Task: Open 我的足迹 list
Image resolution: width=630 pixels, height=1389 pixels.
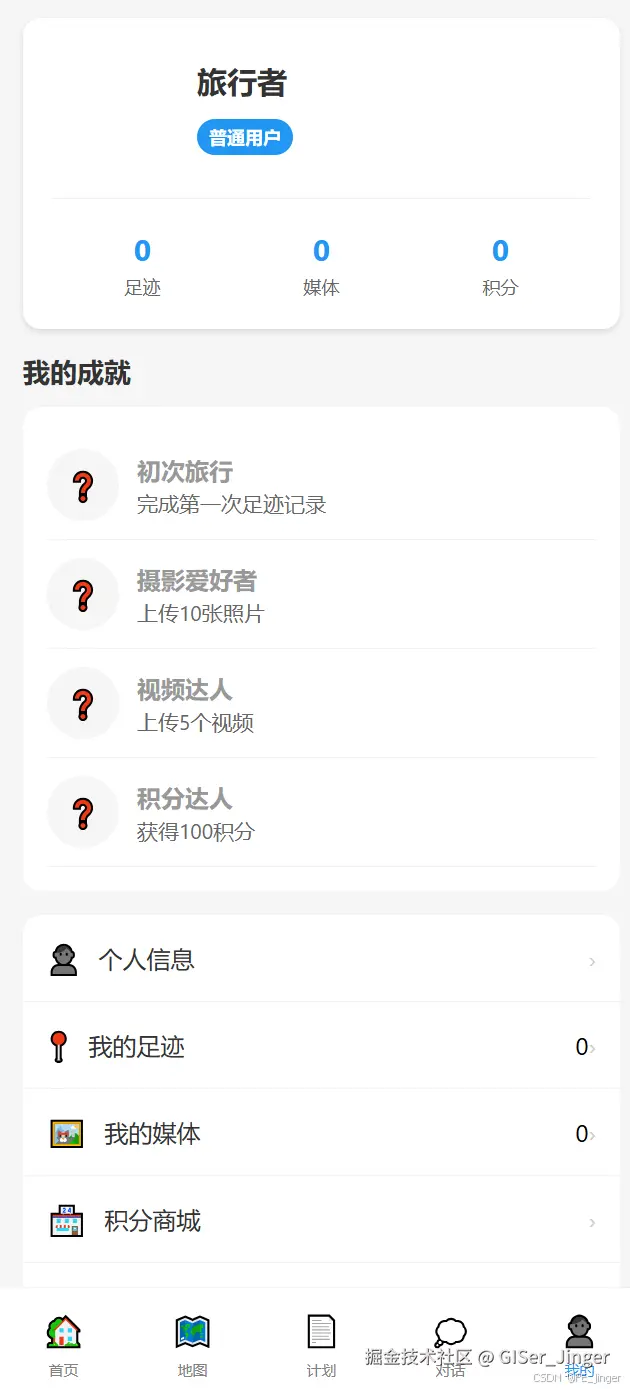Action: 321,1047
